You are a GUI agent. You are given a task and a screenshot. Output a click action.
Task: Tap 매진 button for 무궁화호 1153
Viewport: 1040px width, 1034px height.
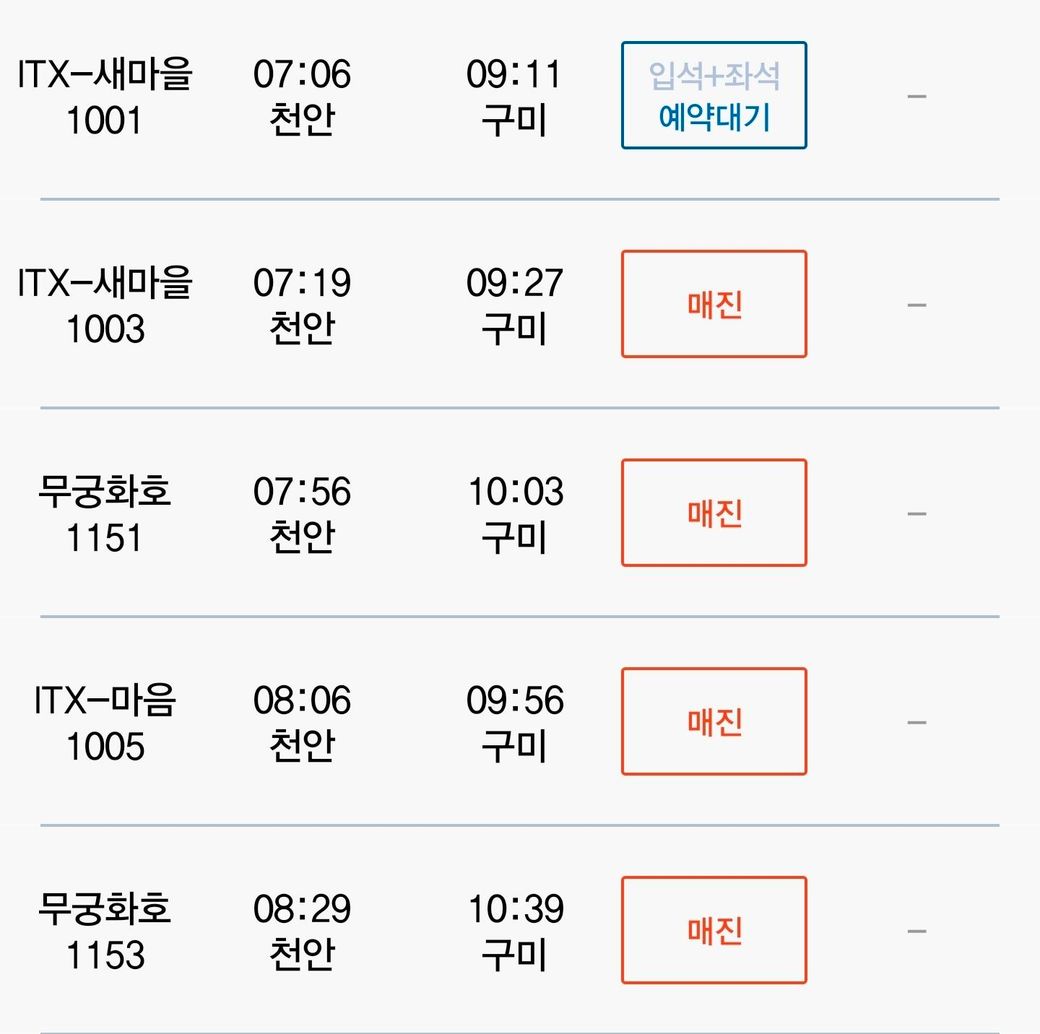(714, 931)
